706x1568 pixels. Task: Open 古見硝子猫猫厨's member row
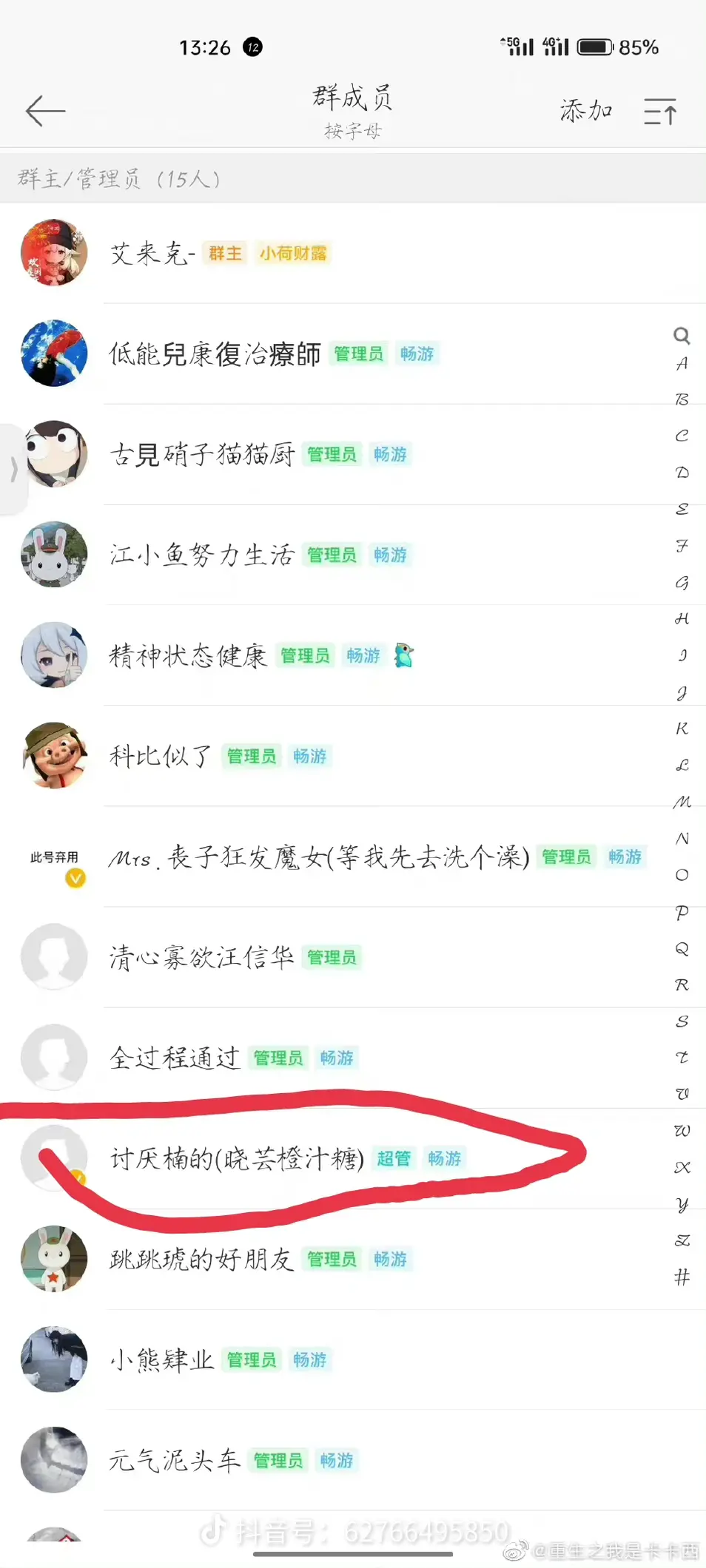(x=201, y=455)
